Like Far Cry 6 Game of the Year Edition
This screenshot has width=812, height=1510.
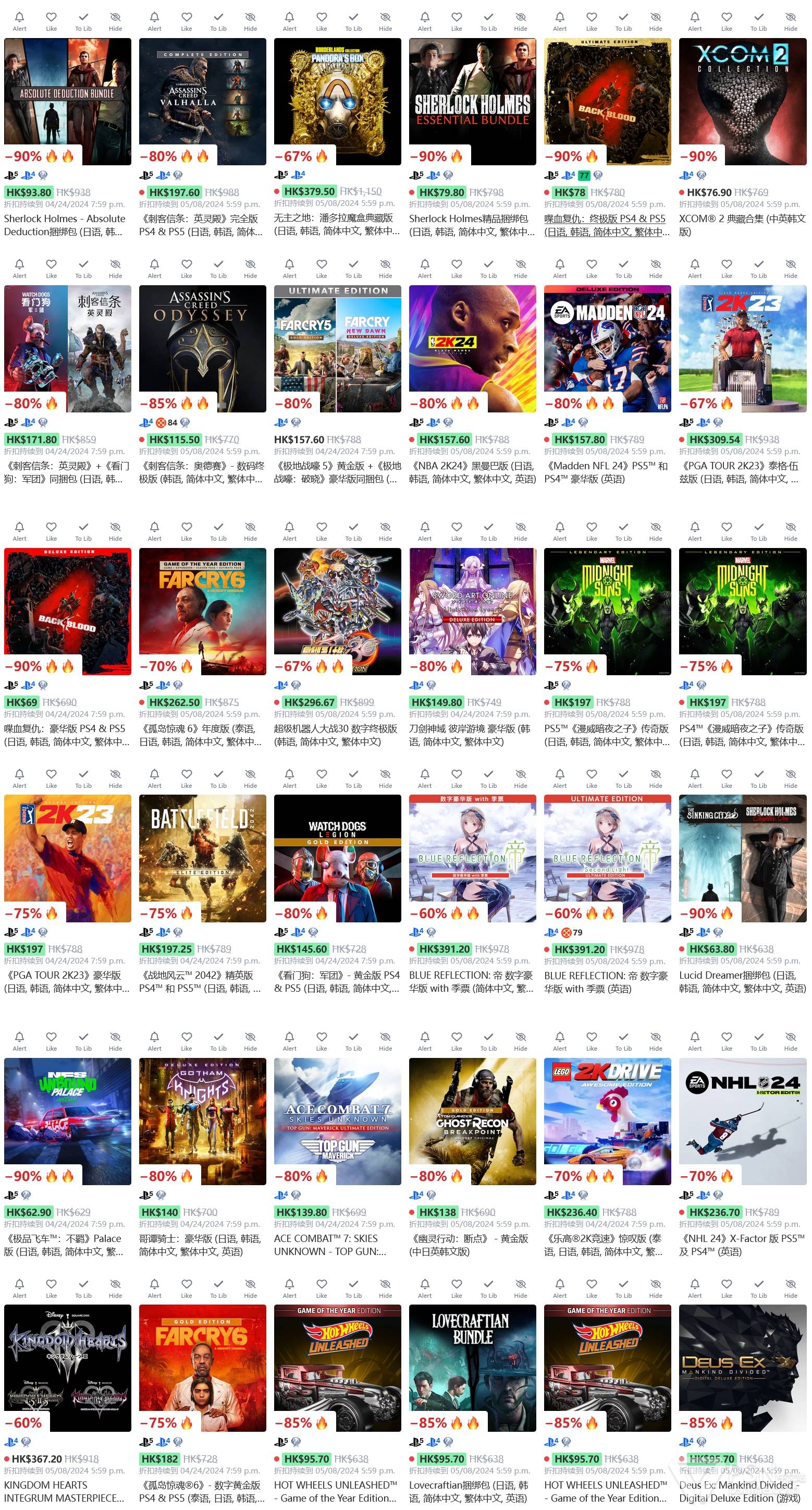(x=186, y=531)
